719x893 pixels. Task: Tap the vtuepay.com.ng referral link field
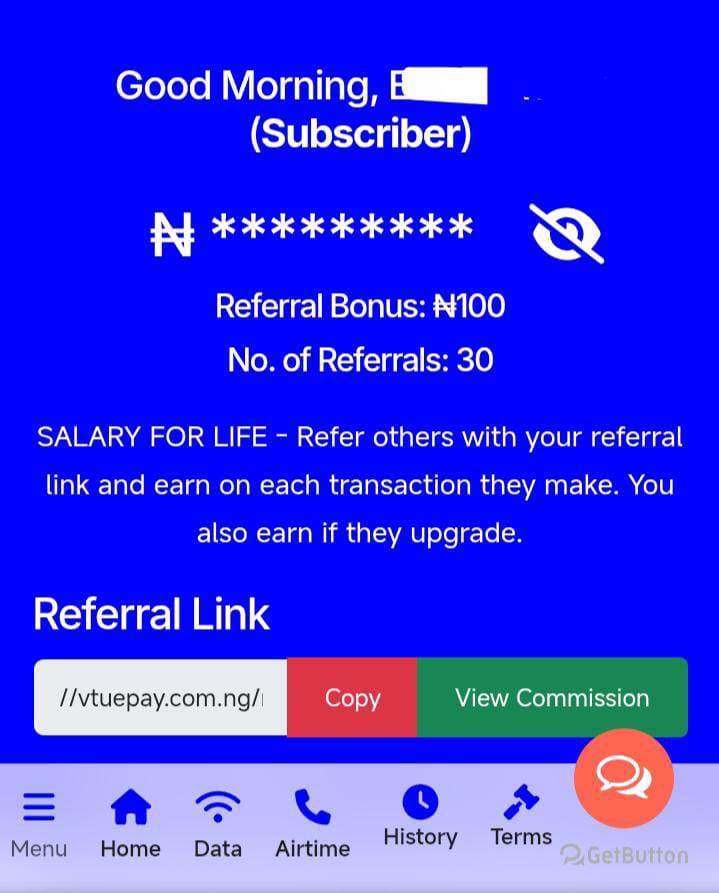[161, 698]
